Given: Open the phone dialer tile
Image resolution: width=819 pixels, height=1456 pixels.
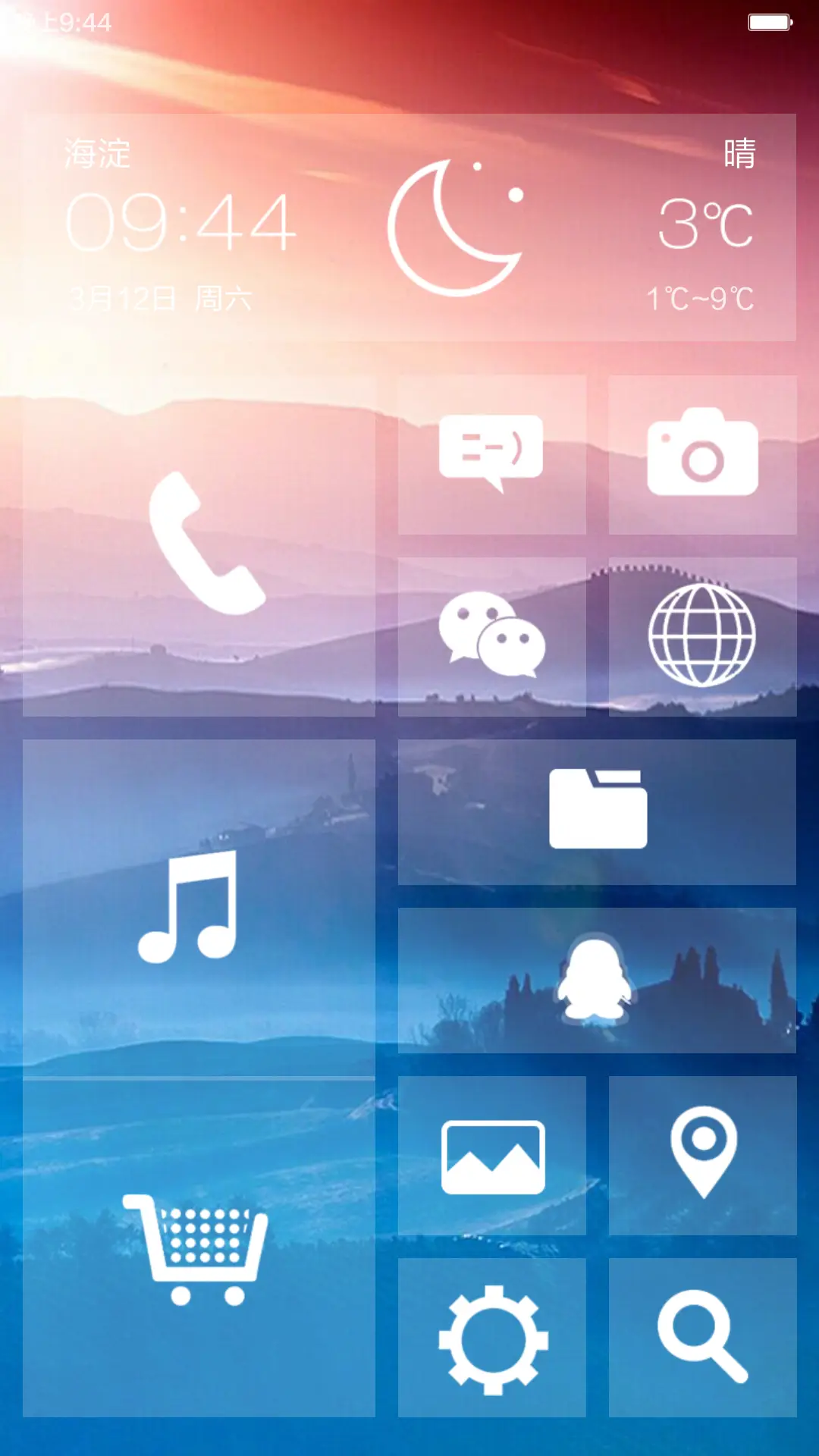Looking at the screenshot, I should point(199,546).
